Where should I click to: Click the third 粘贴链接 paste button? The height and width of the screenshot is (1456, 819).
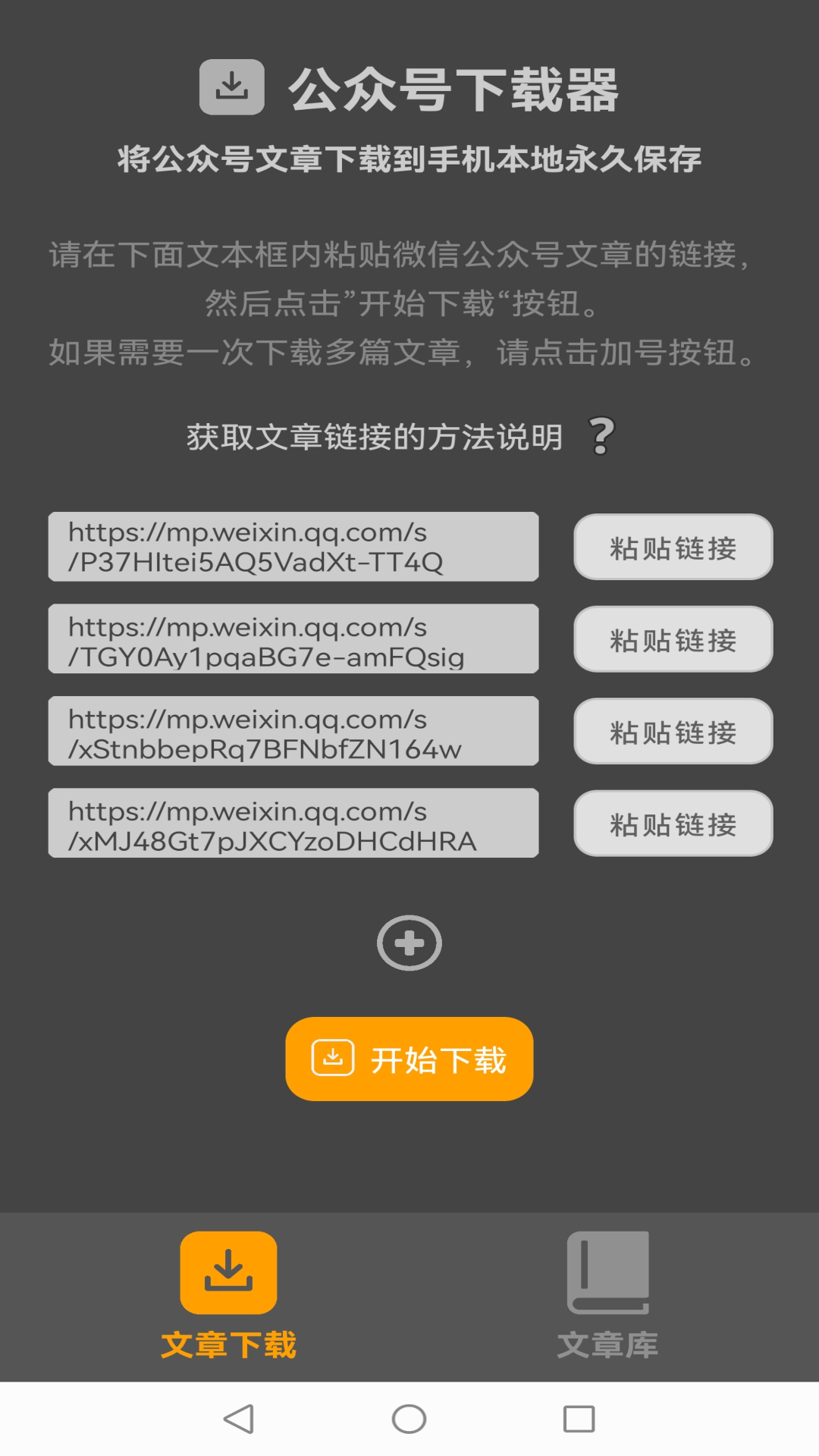click(672, 732)
